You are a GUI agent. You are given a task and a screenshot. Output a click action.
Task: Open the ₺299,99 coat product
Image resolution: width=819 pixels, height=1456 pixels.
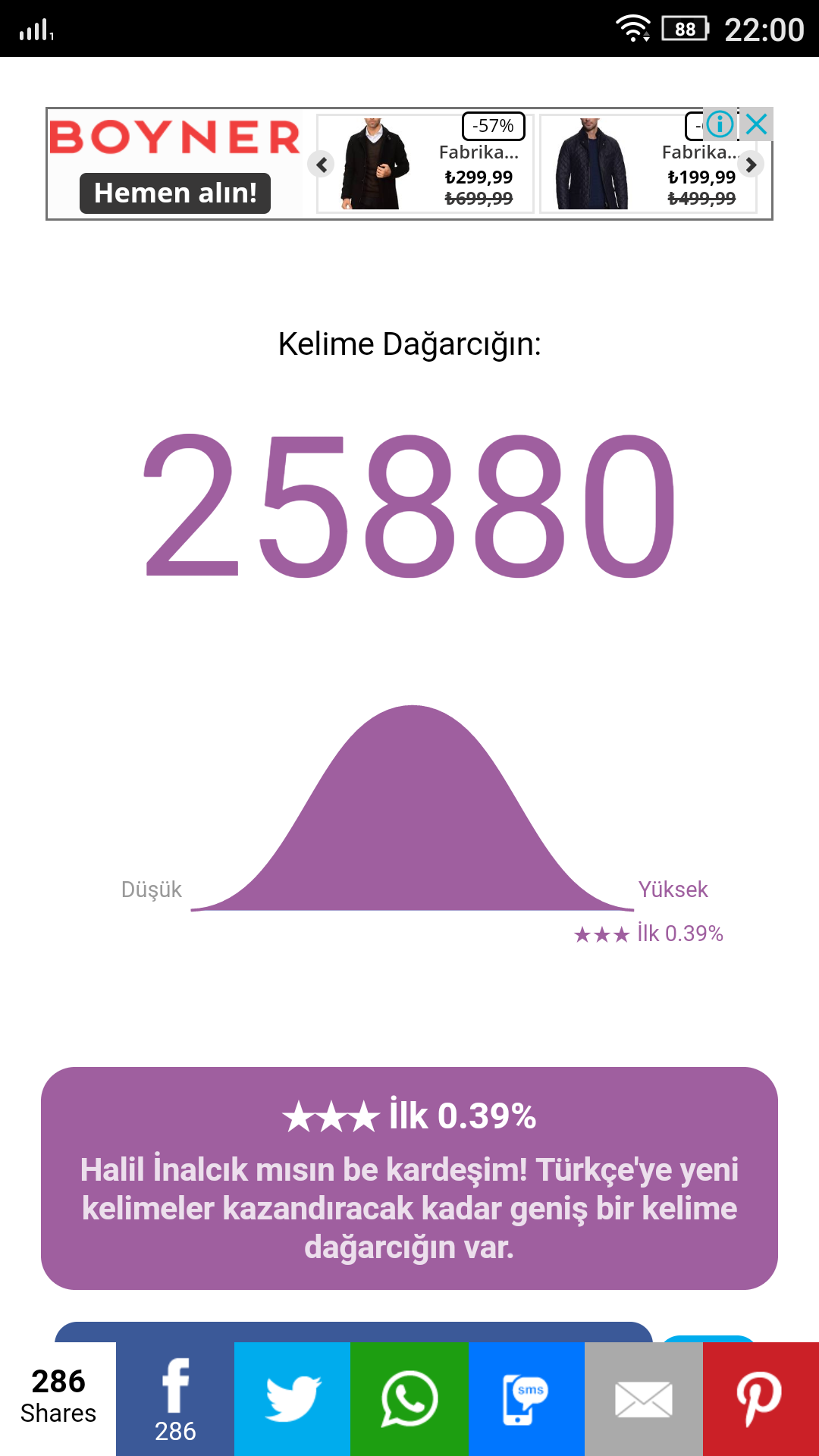425,164
